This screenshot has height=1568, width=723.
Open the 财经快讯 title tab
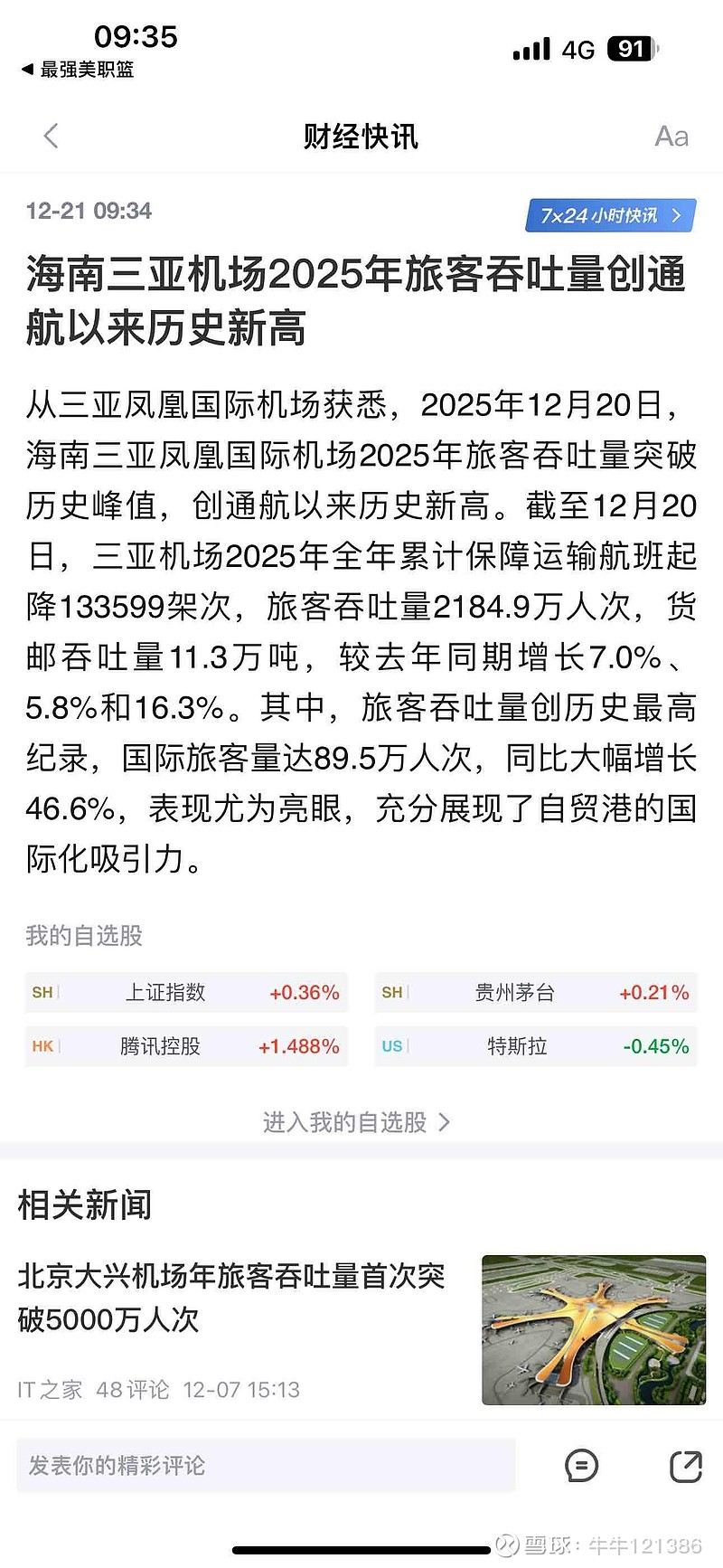(x=361, y=136)
